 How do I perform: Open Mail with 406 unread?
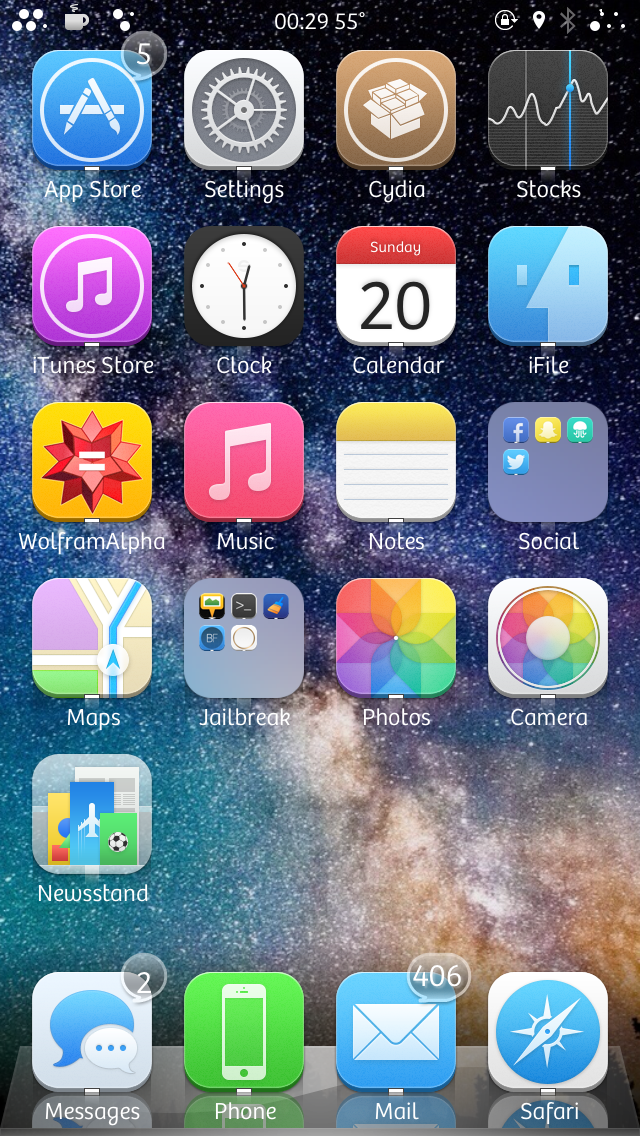[x=396, y=1032]
